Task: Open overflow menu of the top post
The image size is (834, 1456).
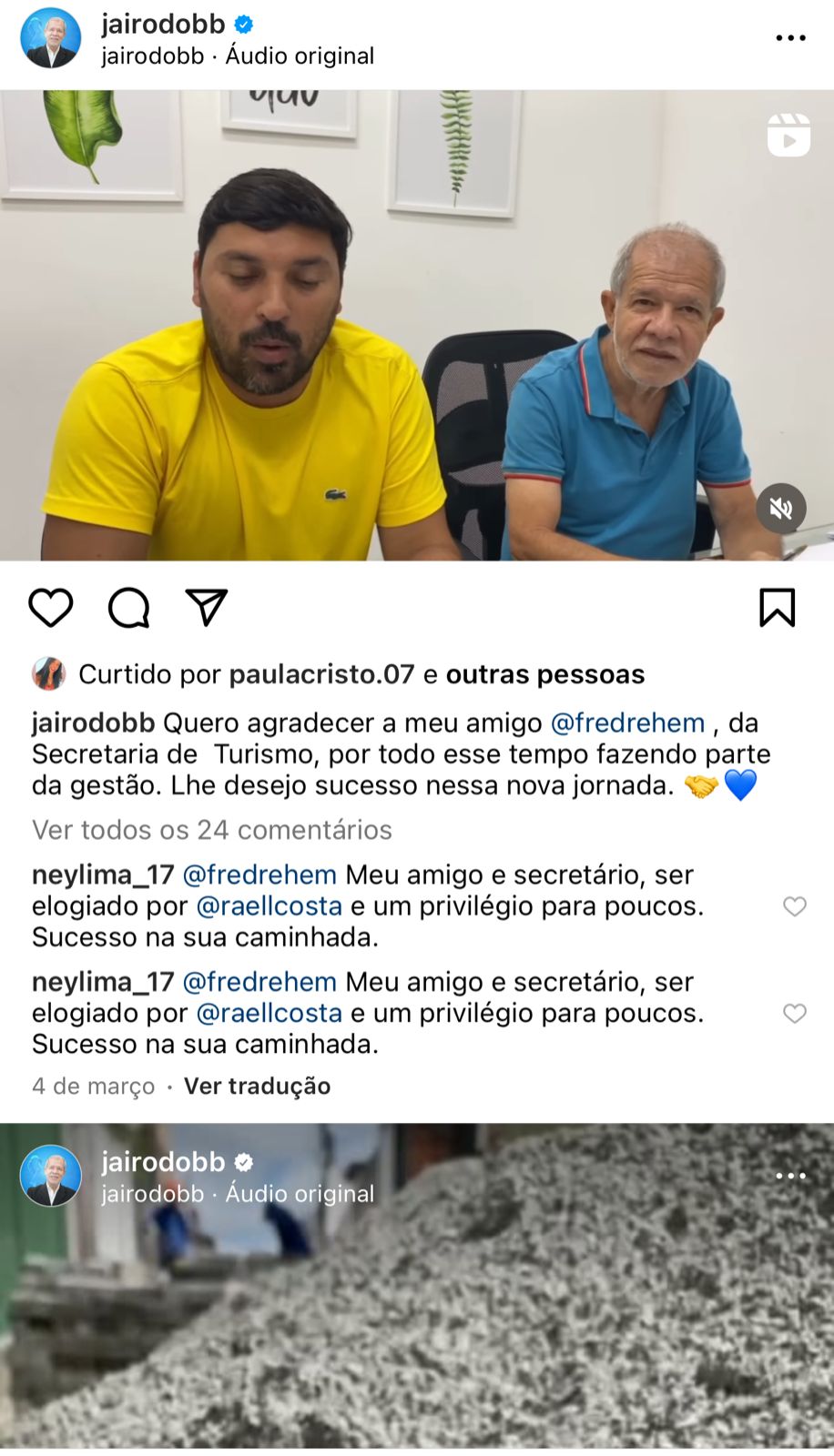Action: [x=790, y=38]
